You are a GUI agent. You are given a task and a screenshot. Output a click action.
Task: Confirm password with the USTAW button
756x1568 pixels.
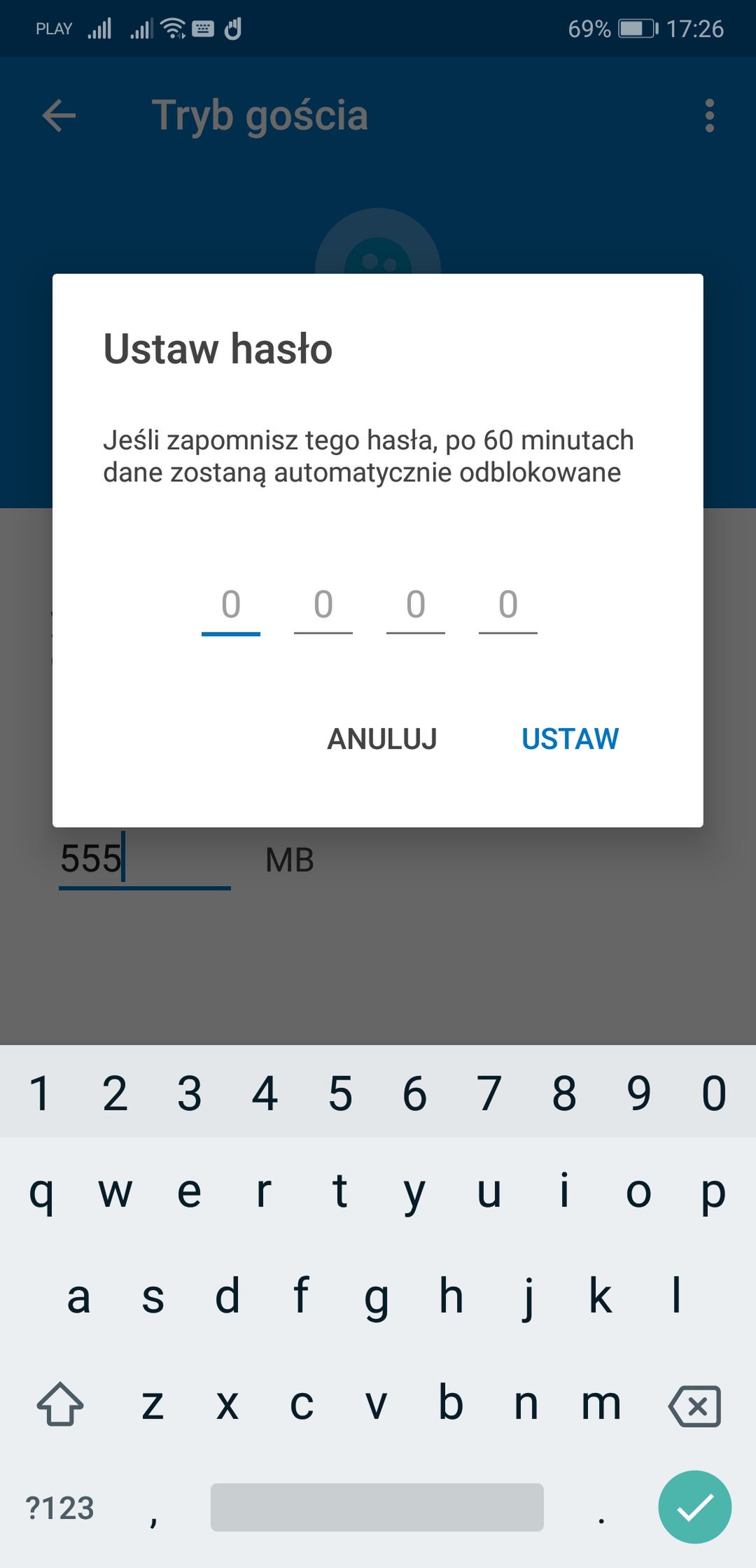pos(570,739)
